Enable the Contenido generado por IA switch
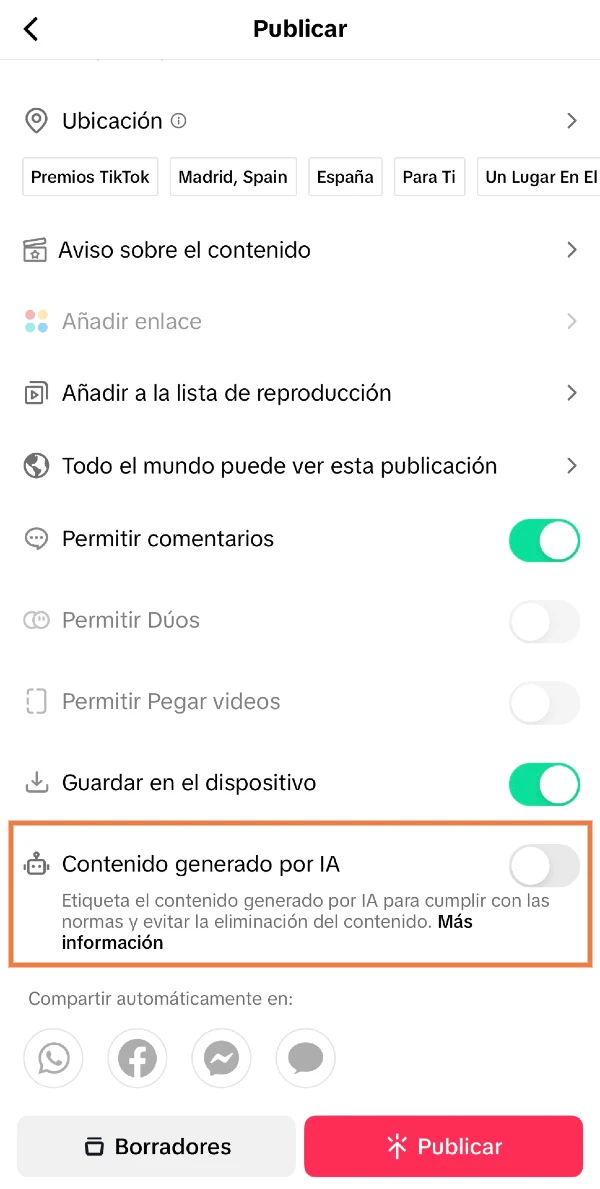600x1189 pixels. pos(544,865)
